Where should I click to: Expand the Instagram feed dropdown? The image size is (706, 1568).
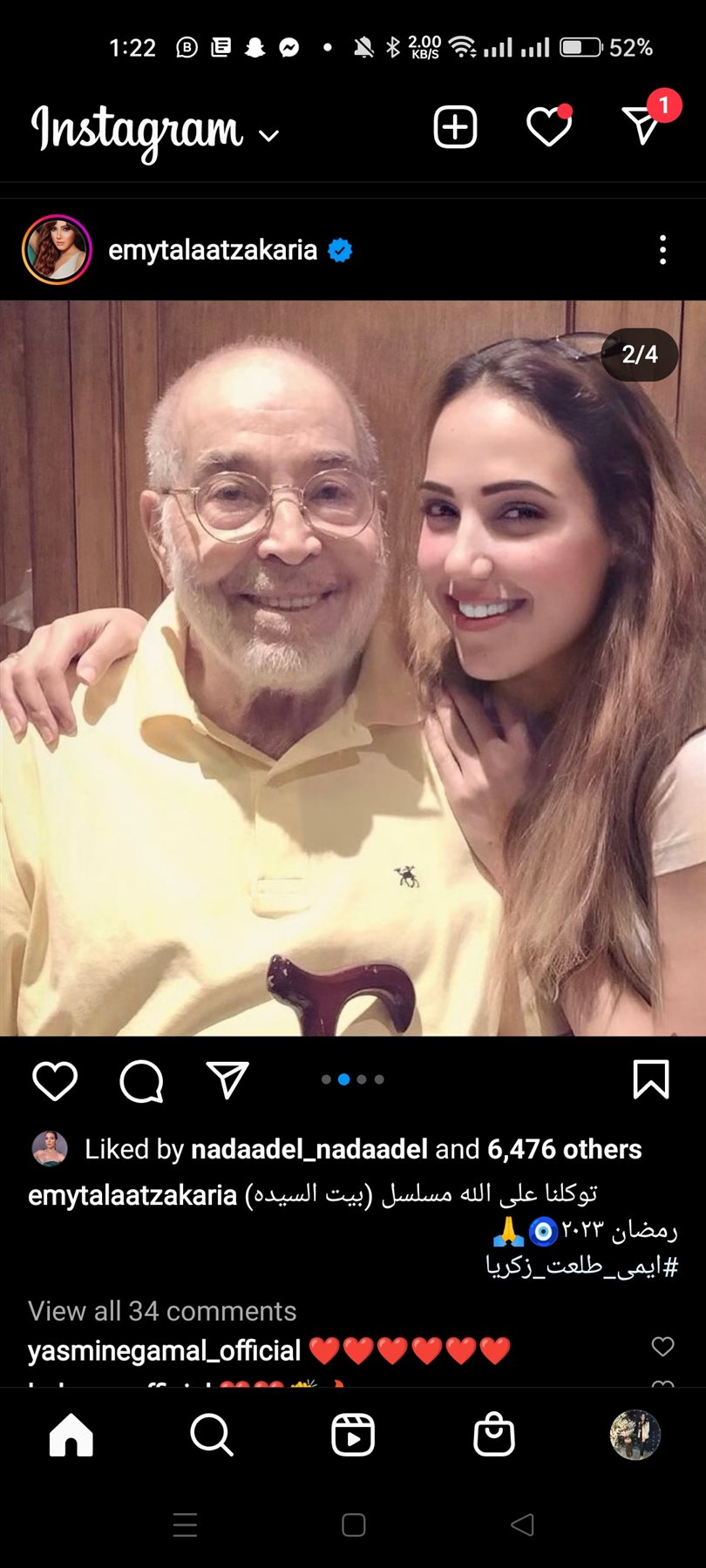269,135
